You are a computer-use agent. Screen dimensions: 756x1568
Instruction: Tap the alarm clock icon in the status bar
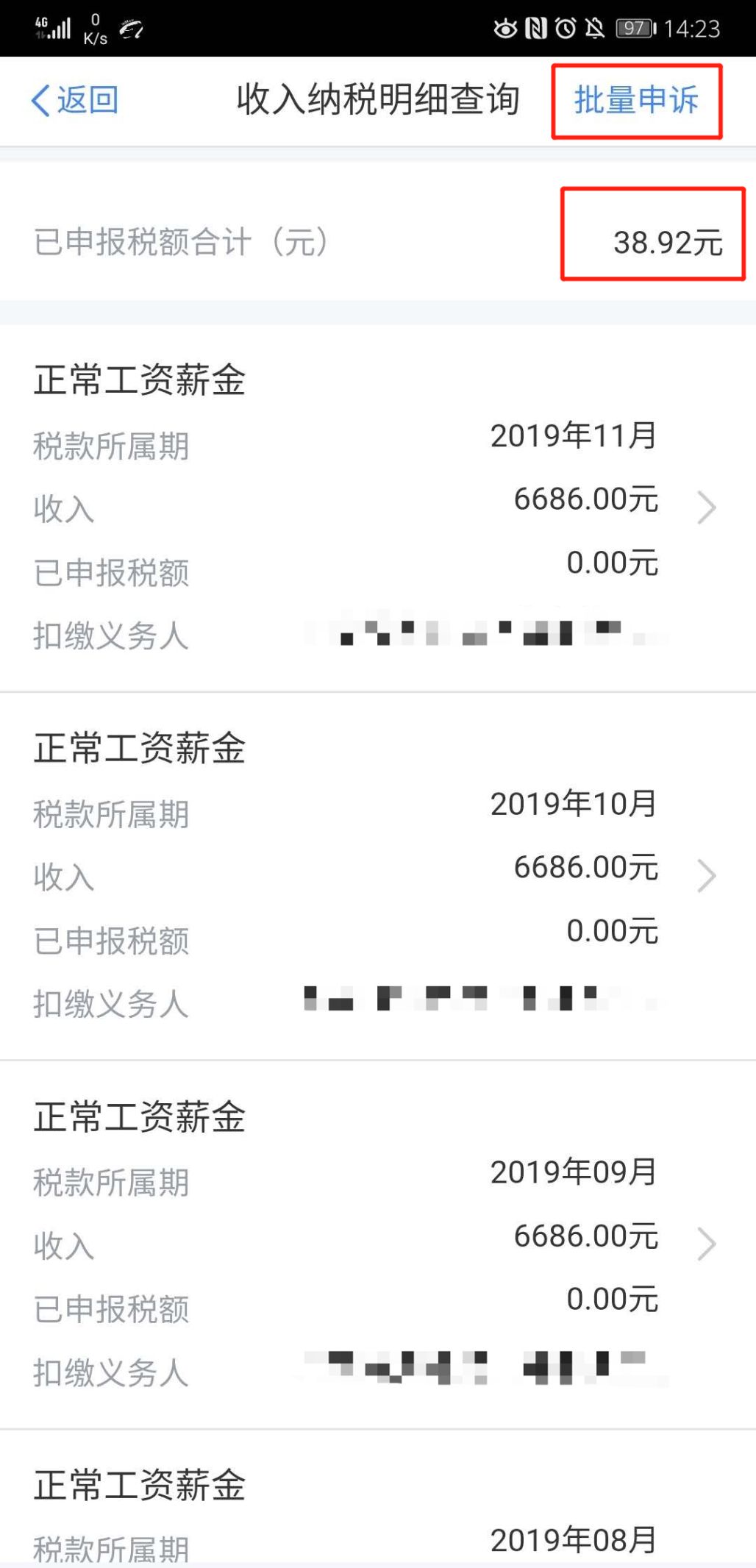click(568, 26)
